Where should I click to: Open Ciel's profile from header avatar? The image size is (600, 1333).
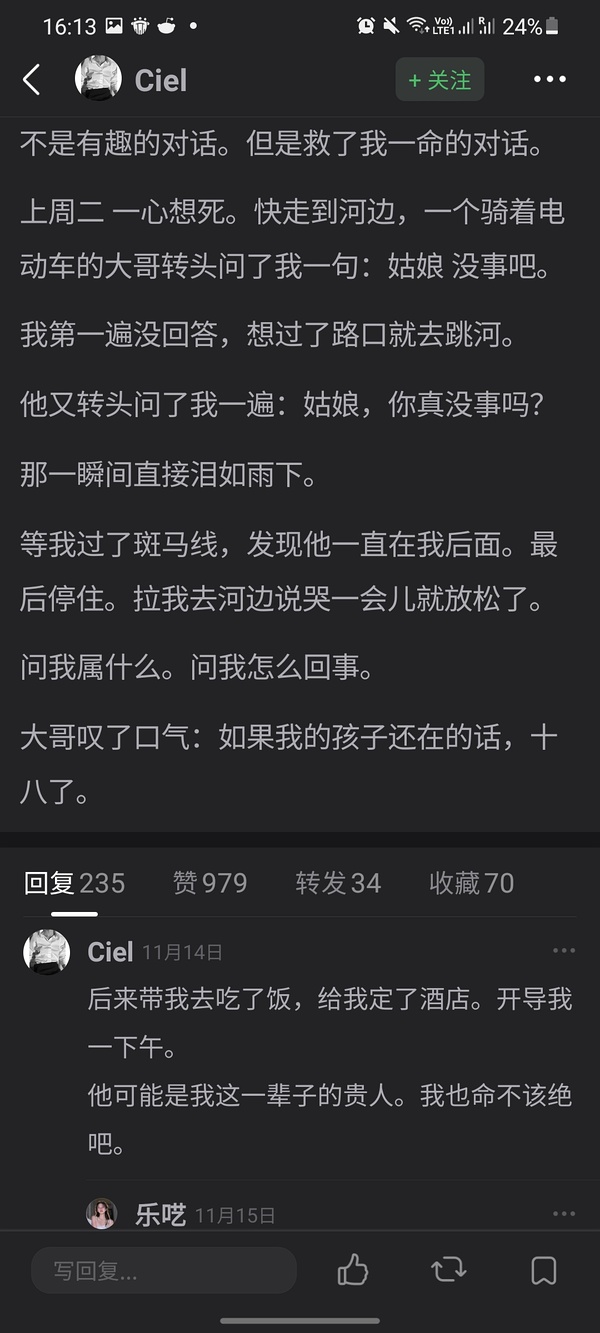click(x=98, y=79)
